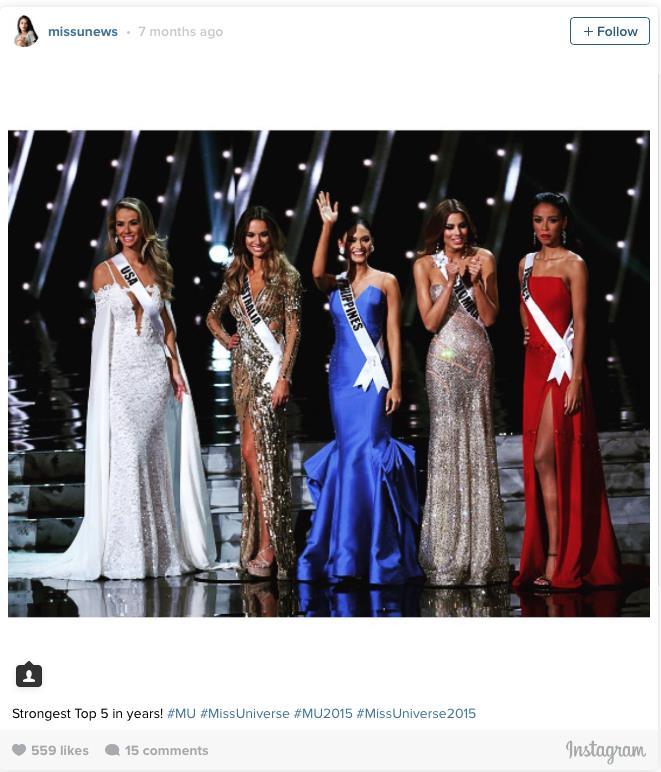Open the Miss Universe post photo
Viewport: 661px width, 772px height.
point(329,373)
